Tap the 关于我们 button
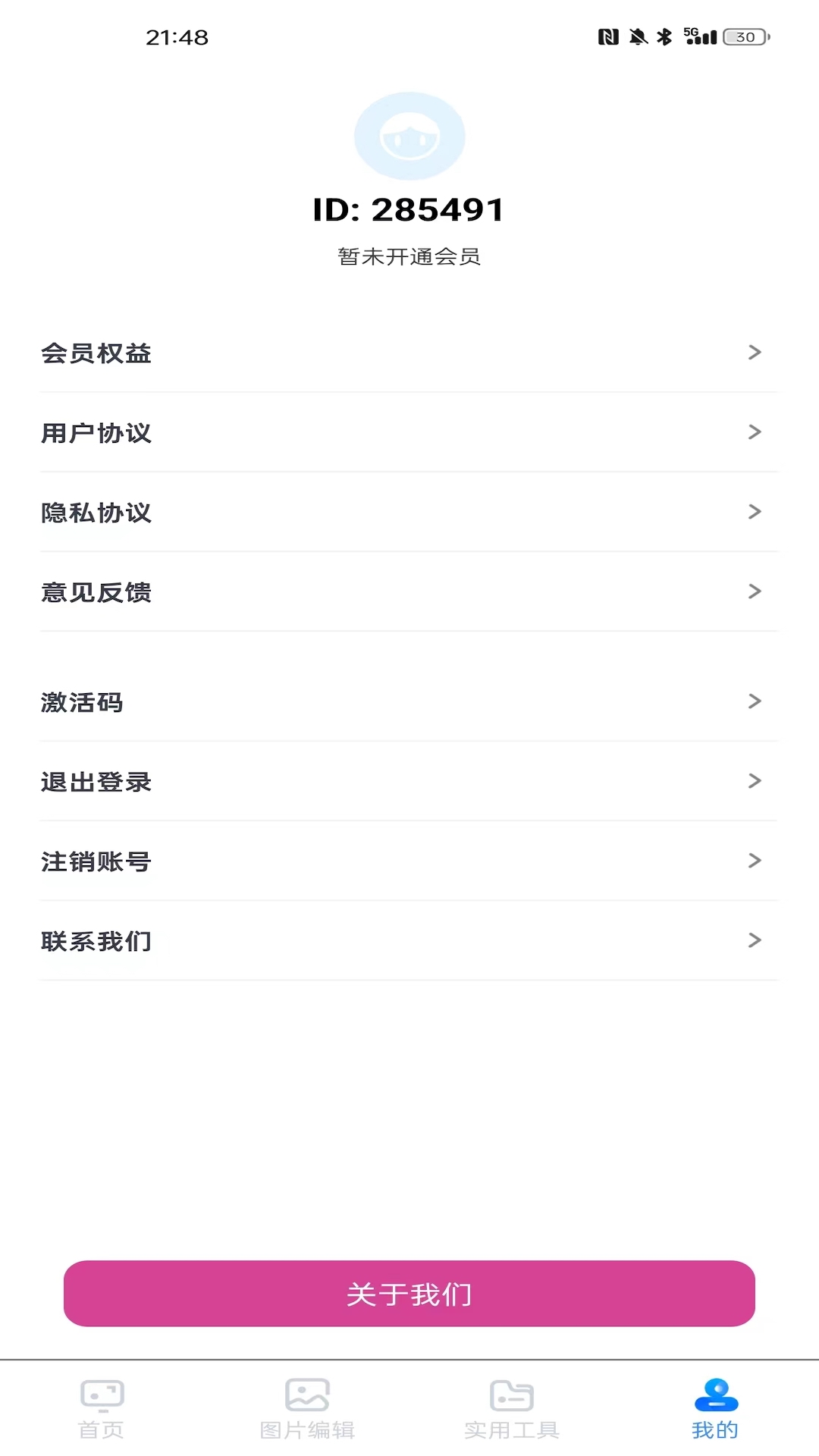The height and width of the screenshot is (1456, 819). pyautogui.click(x=409, y=1294)
